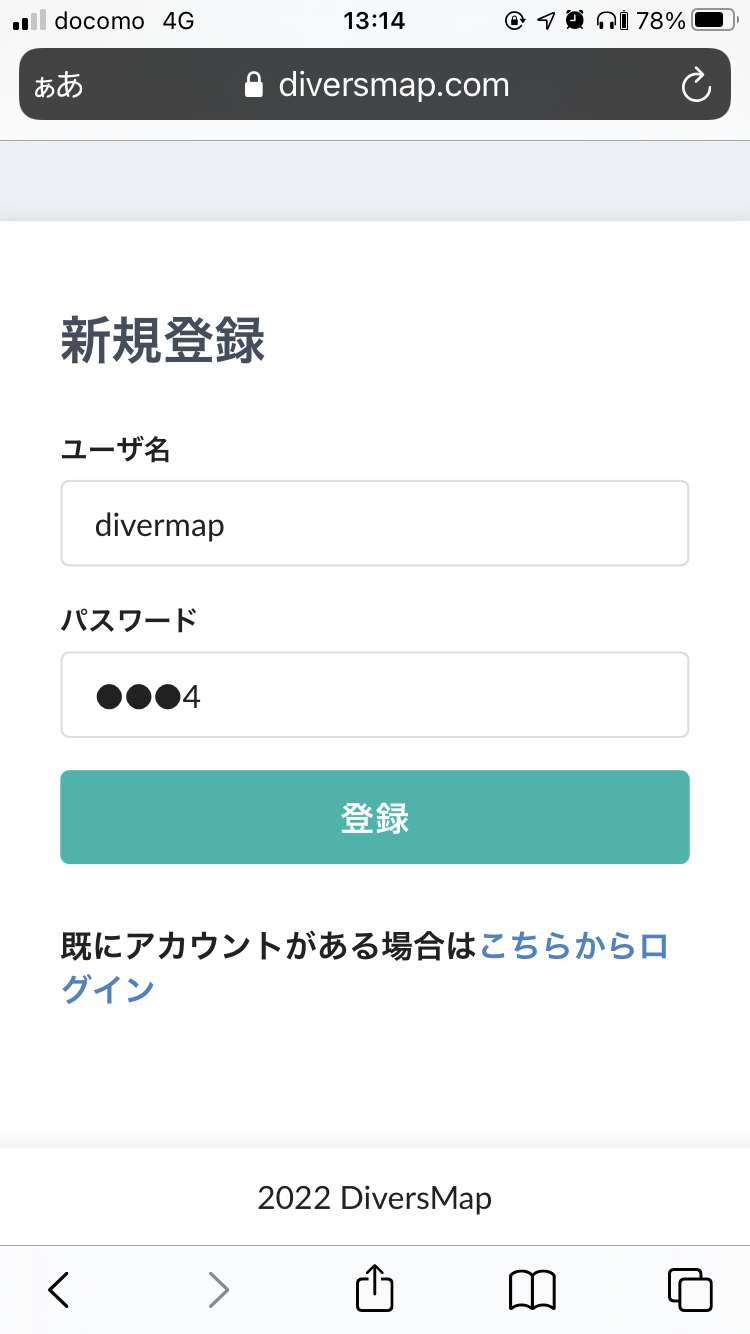Tap the 2022 DiversMap footer text
This screenshot has width=750, height=1334.
pos(374,1196)
